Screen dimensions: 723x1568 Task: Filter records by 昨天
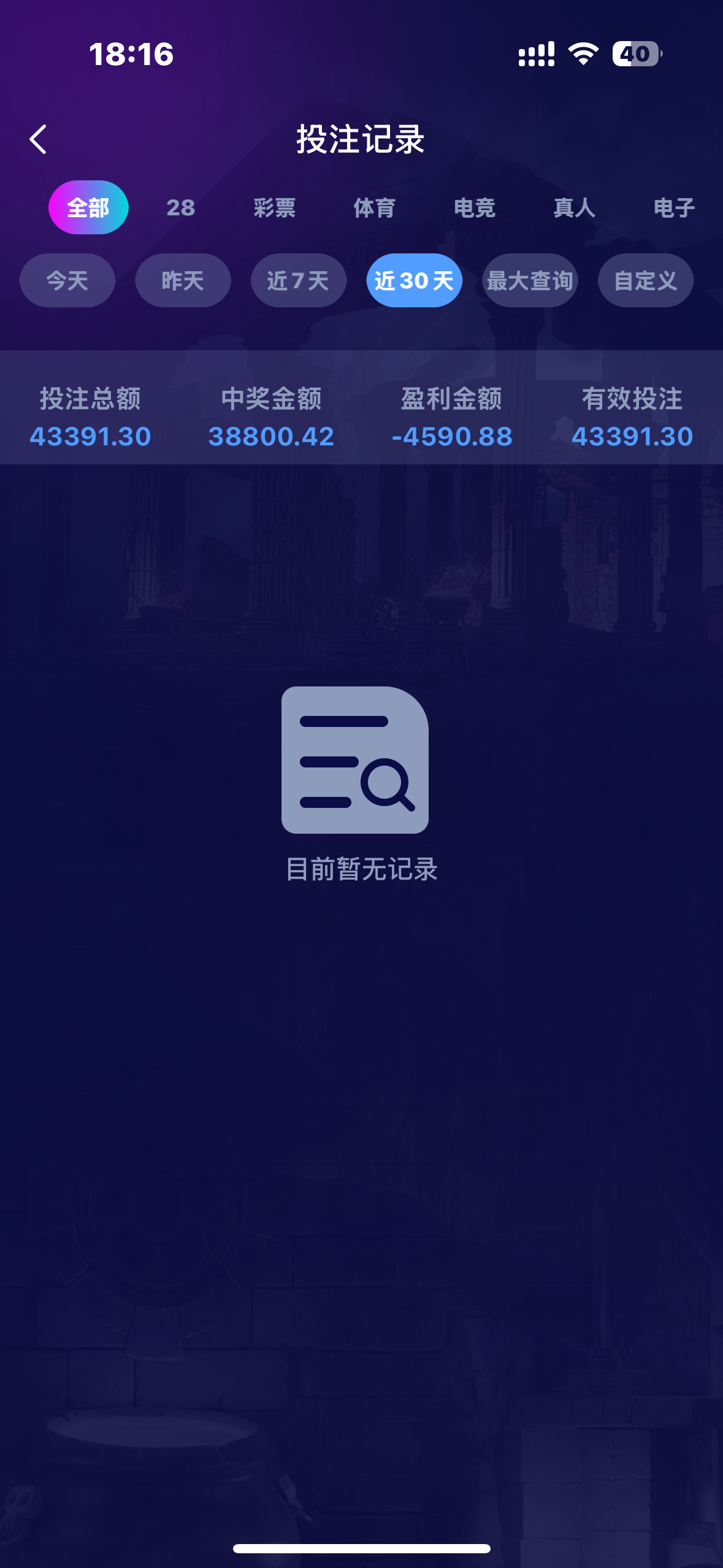click(x=183, y=280)
